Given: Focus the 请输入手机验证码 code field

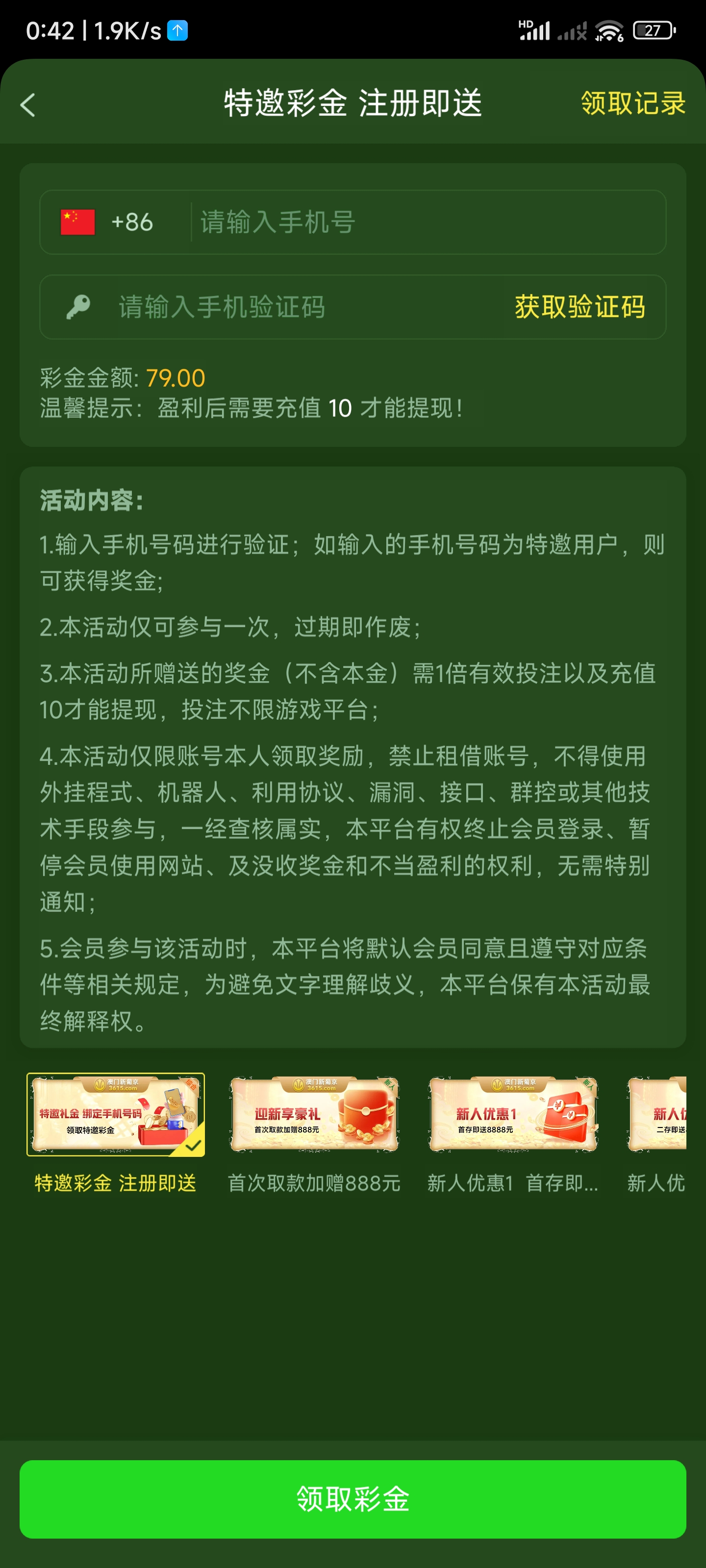Looking at the screenshot, I should point(292,307).
